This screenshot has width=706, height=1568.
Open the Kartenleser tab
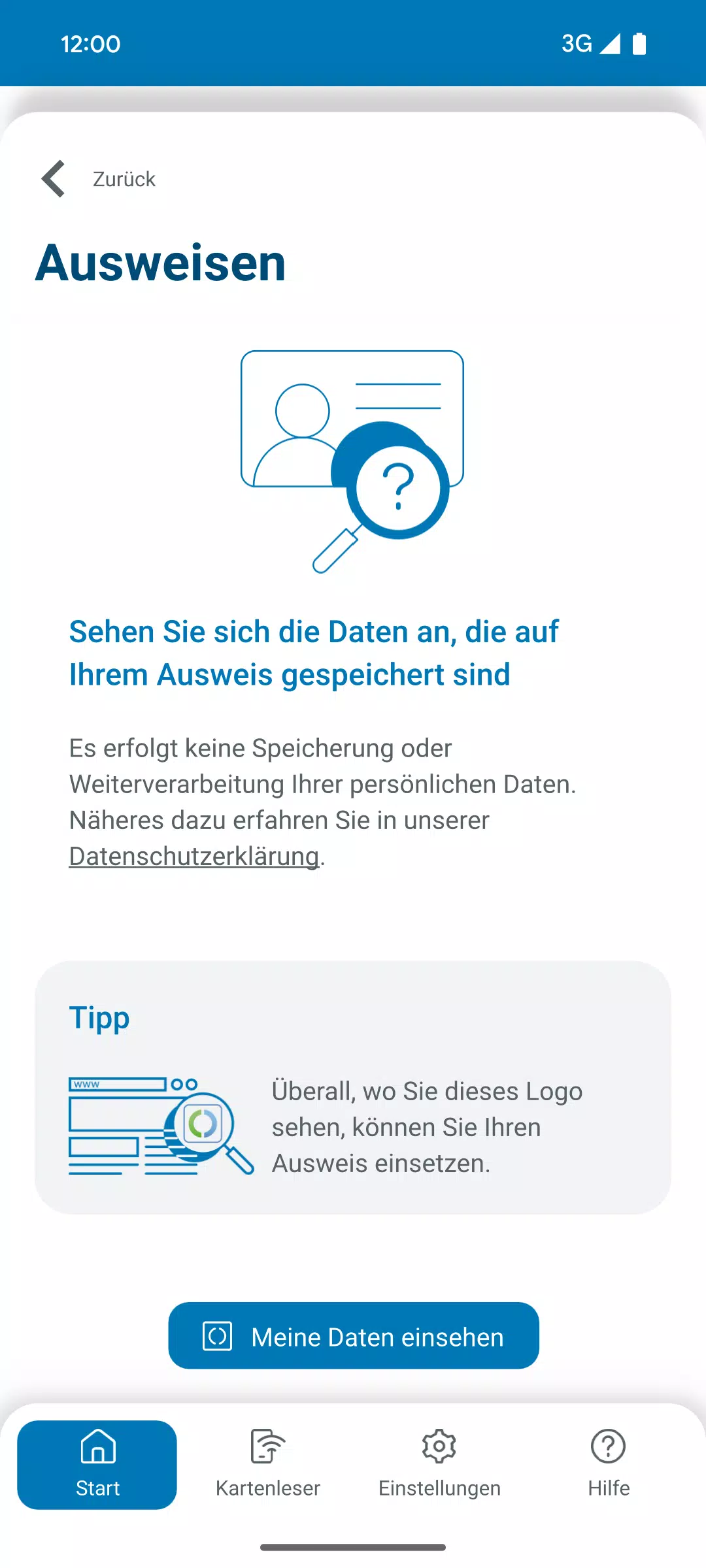coord(268,1465)
